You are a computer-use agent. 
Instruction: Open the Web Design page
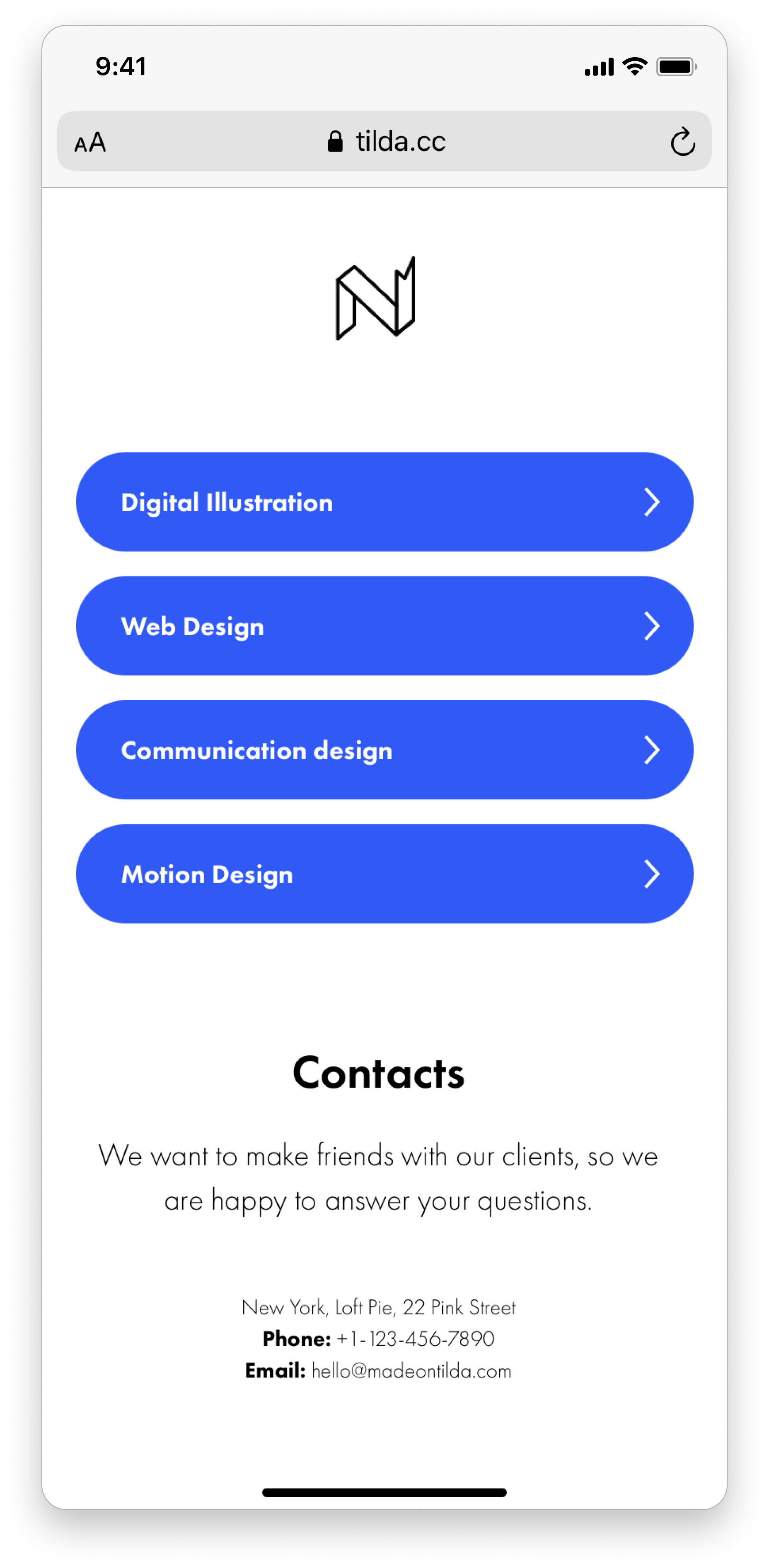click(x=384, y=627)
